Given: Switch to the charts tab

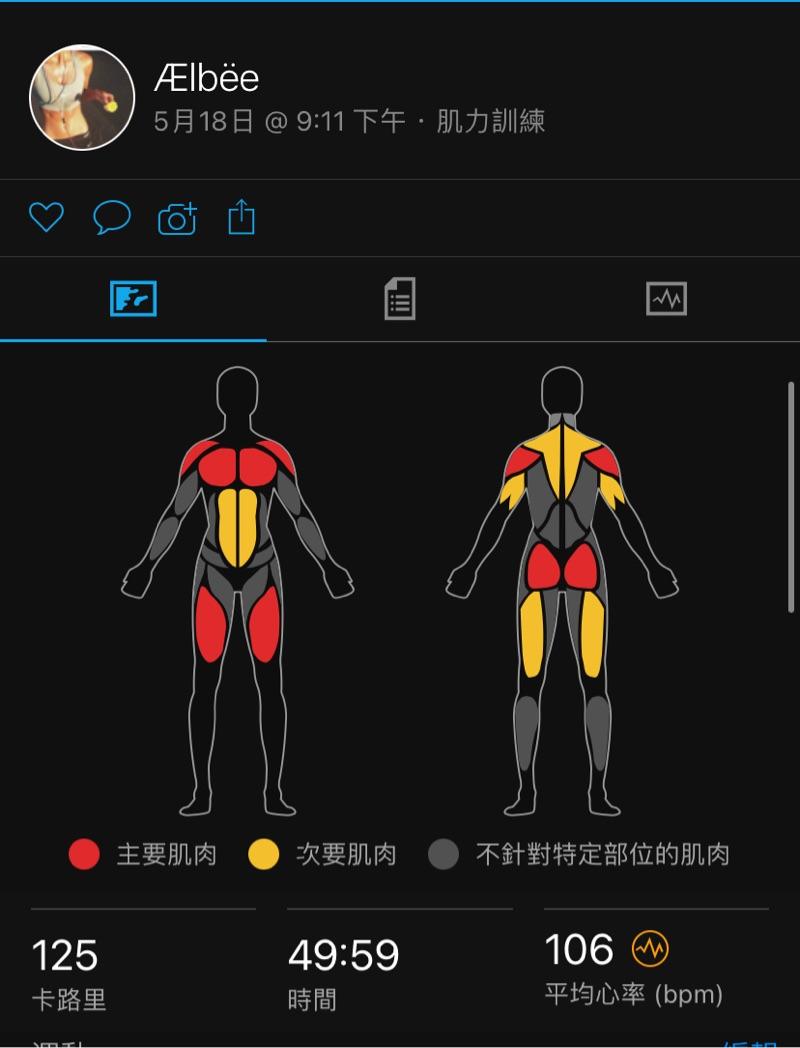Looking at the screenshot, I should tap(666, 298).
